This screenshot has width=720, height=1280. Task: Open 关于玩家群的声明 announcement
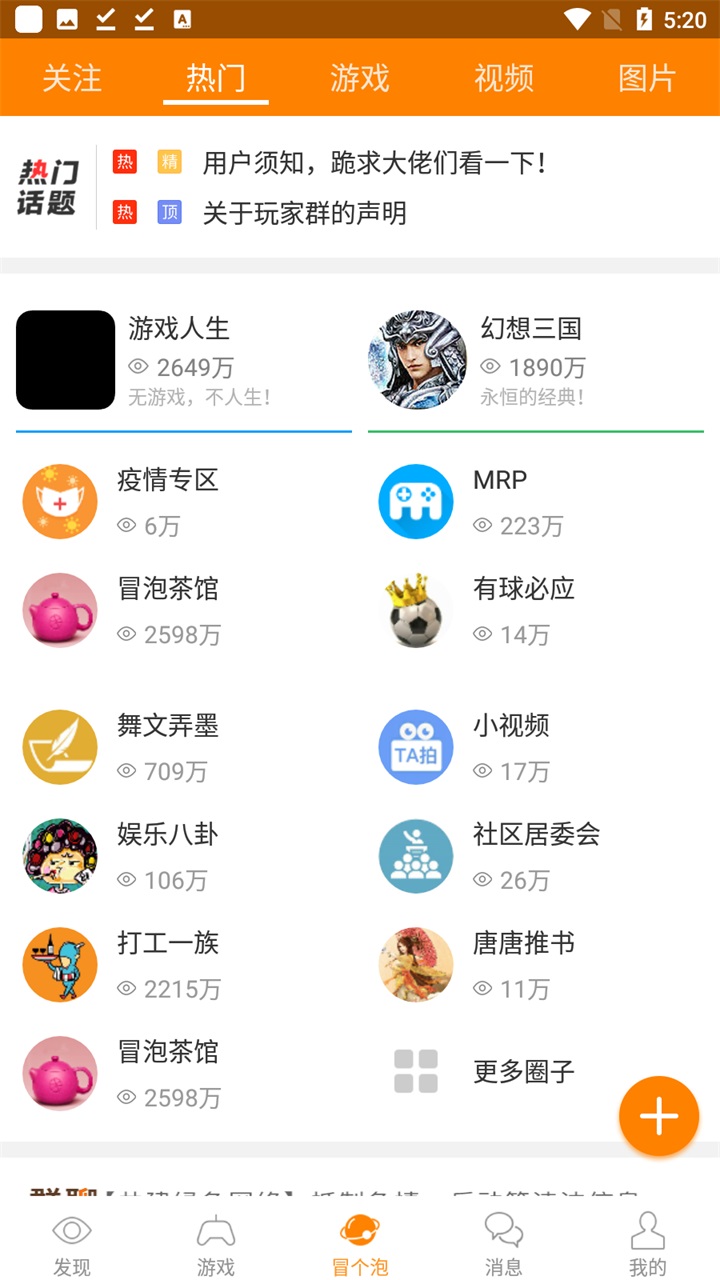tap(303, 213)
